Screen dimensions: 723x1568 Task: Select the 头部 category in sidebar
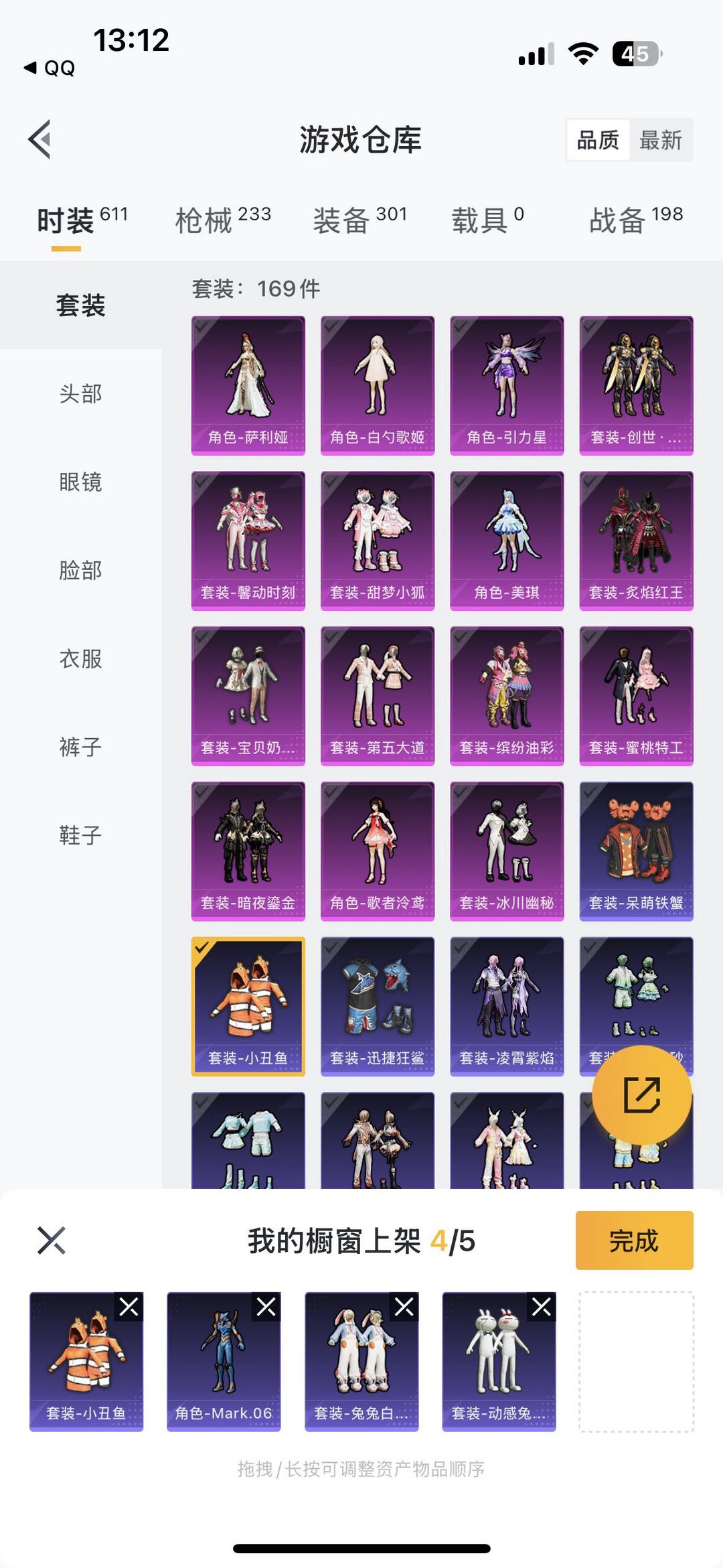pos(80,393)
